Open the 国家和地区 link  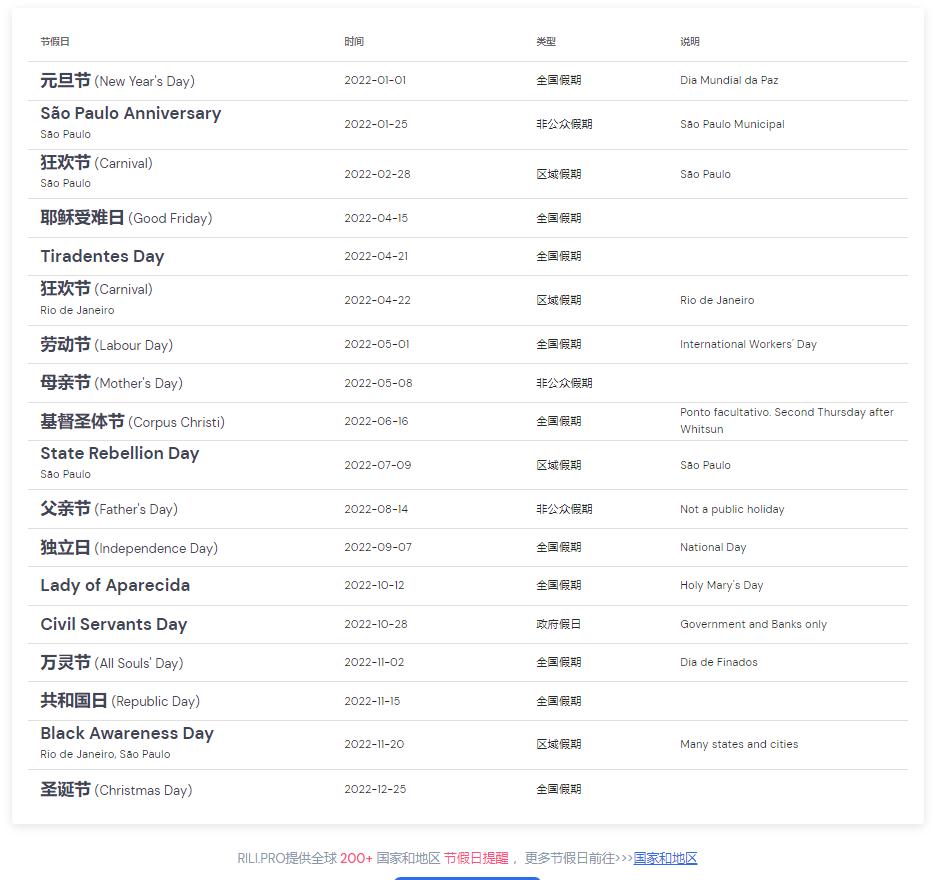(x=665, y=858)
